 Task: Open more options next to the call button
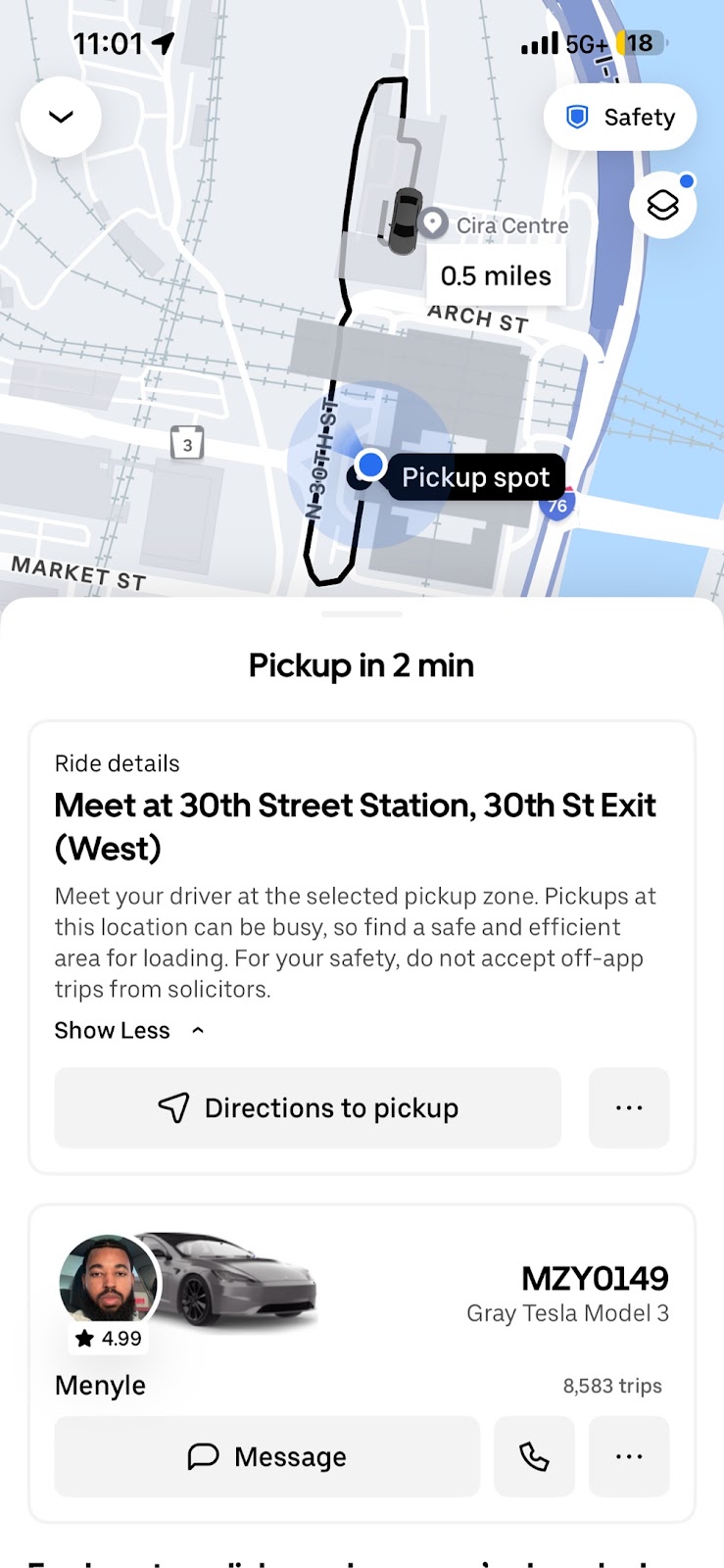(x=629, y=1456)
